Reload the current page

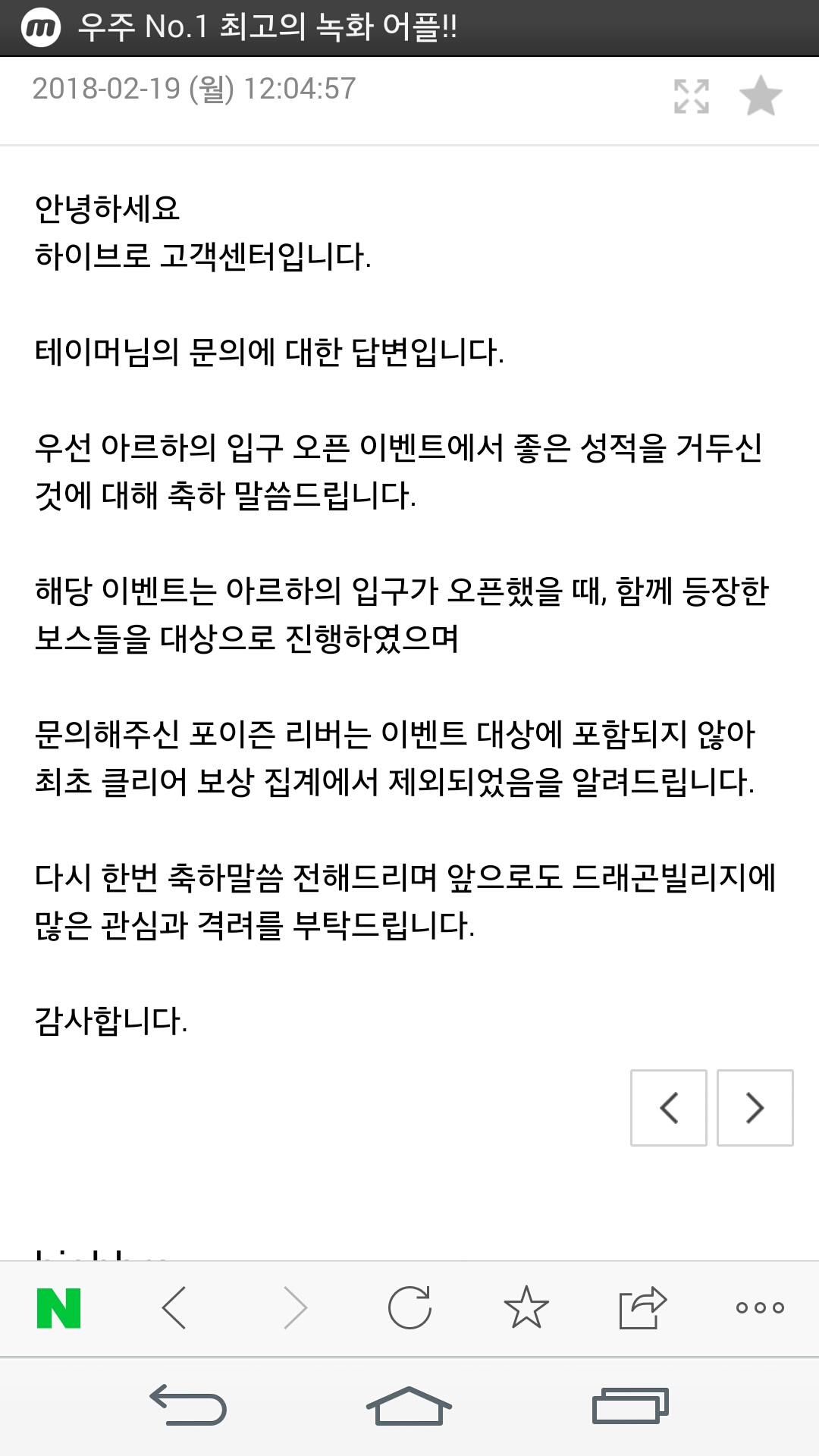pos(409,1308)
